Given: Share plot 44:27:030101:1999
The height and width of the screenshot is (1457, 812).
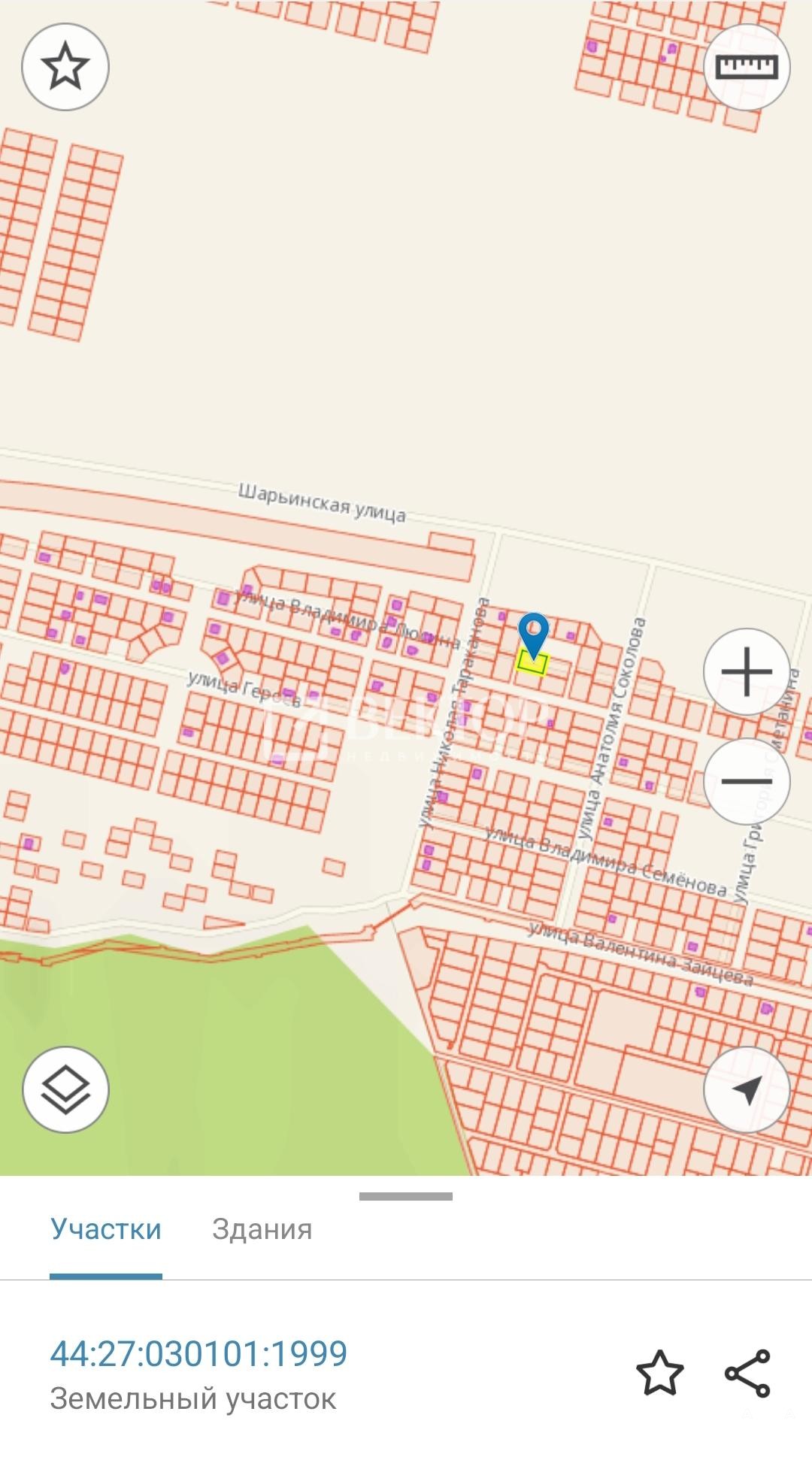Looking at the screenshot, I should 747,1373.
